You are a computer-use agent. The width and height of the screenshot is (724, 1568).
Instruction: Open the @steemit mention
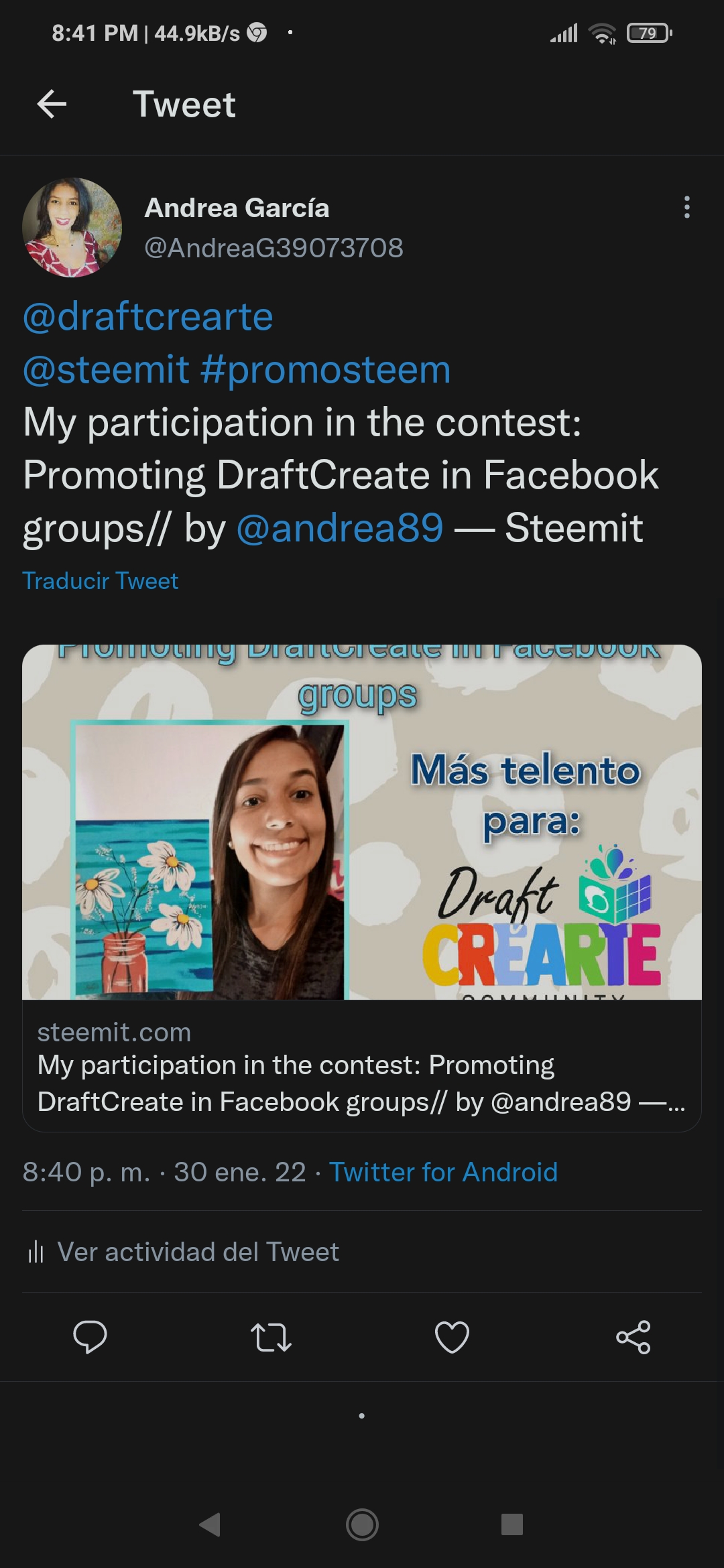[x=106, y=369]
